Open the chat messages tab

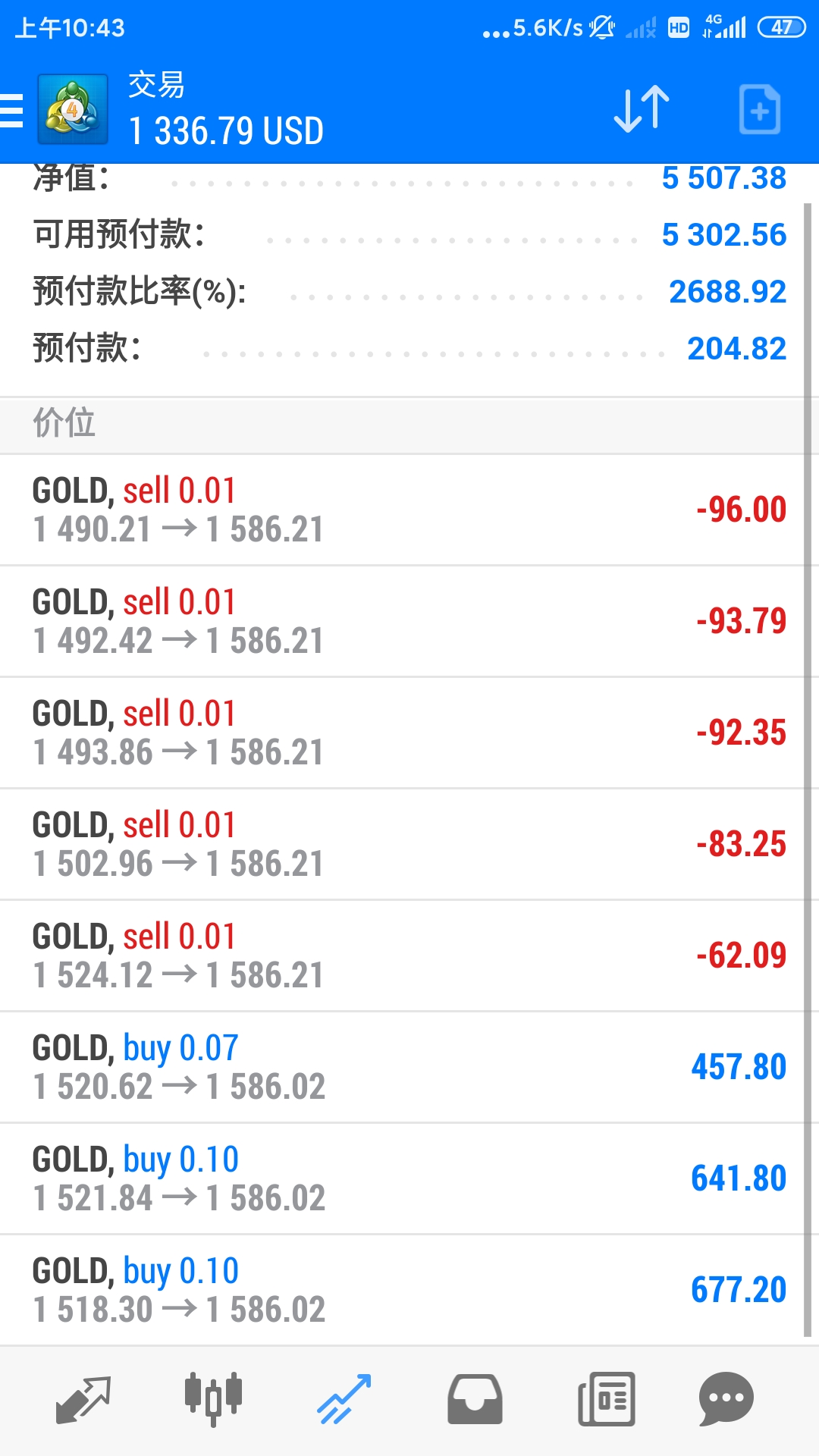(x=726, y=1400)
